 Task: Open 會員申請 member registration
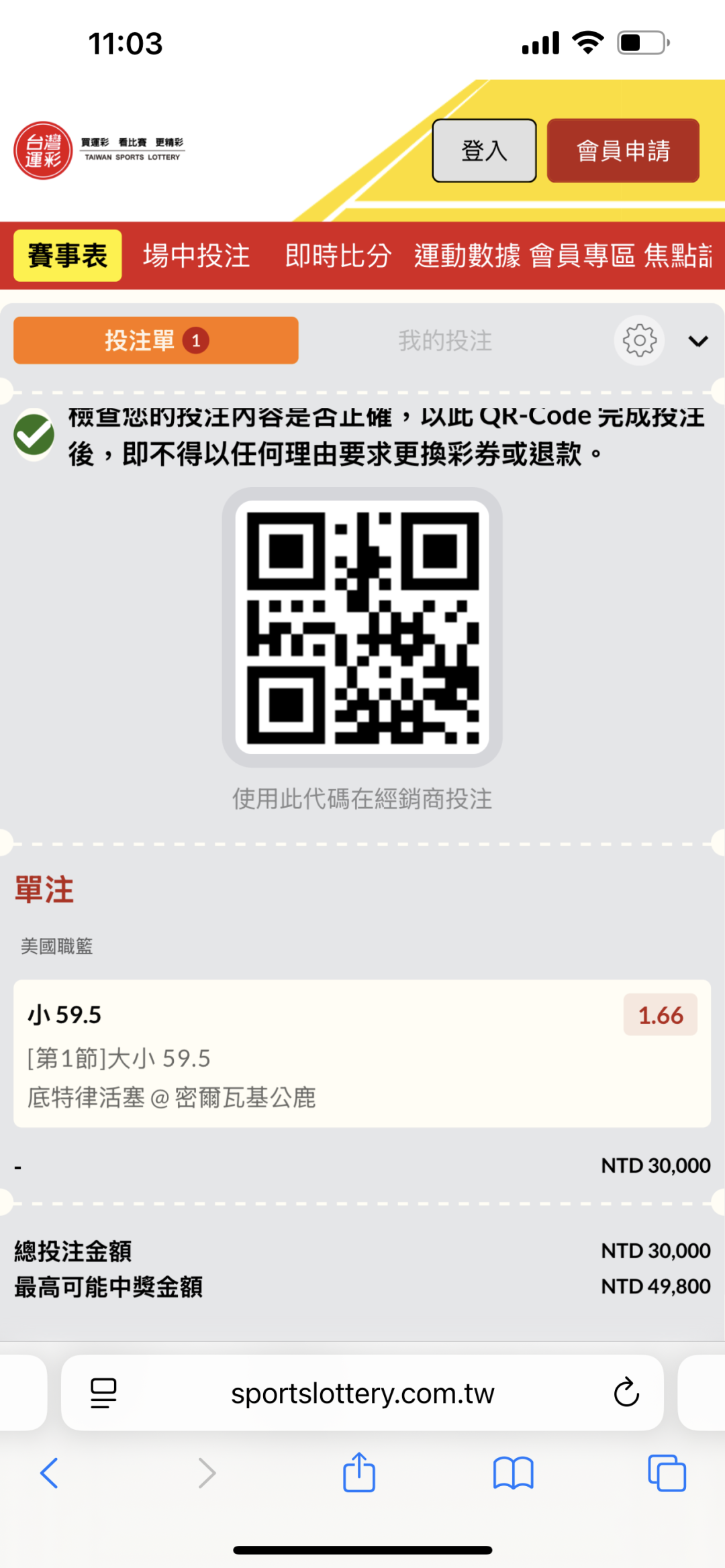tap(623, 151)
